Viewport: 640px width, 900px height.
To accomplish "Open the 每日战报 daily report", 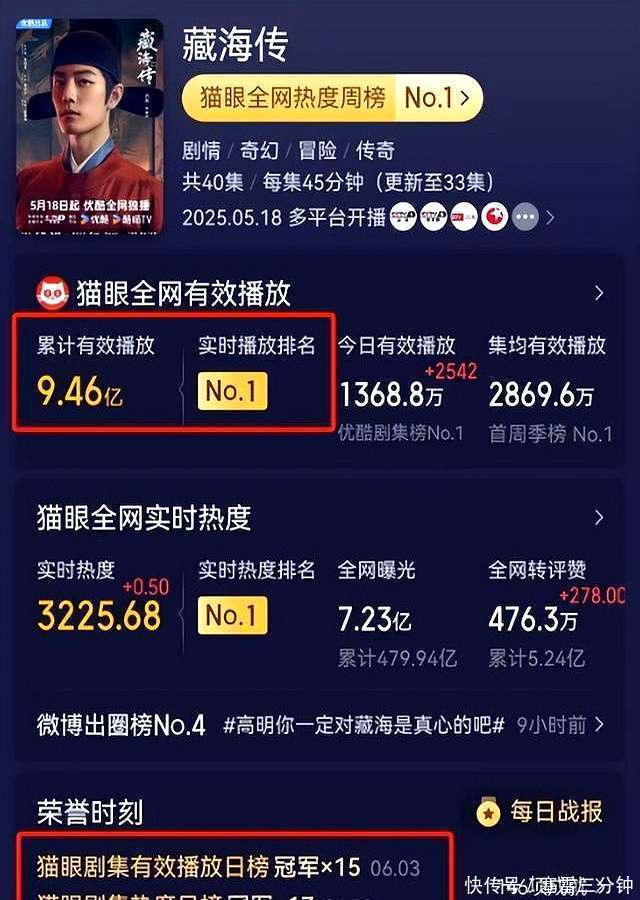I will point(542,811).
